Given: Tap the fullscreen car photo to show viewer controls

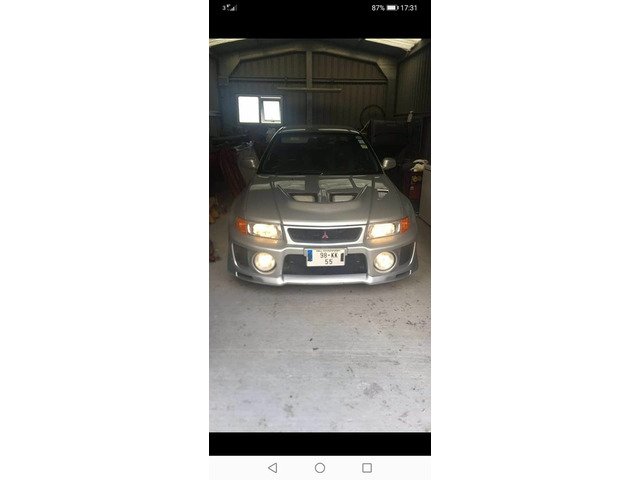Looking at the screenshot, I should [320, 235].
